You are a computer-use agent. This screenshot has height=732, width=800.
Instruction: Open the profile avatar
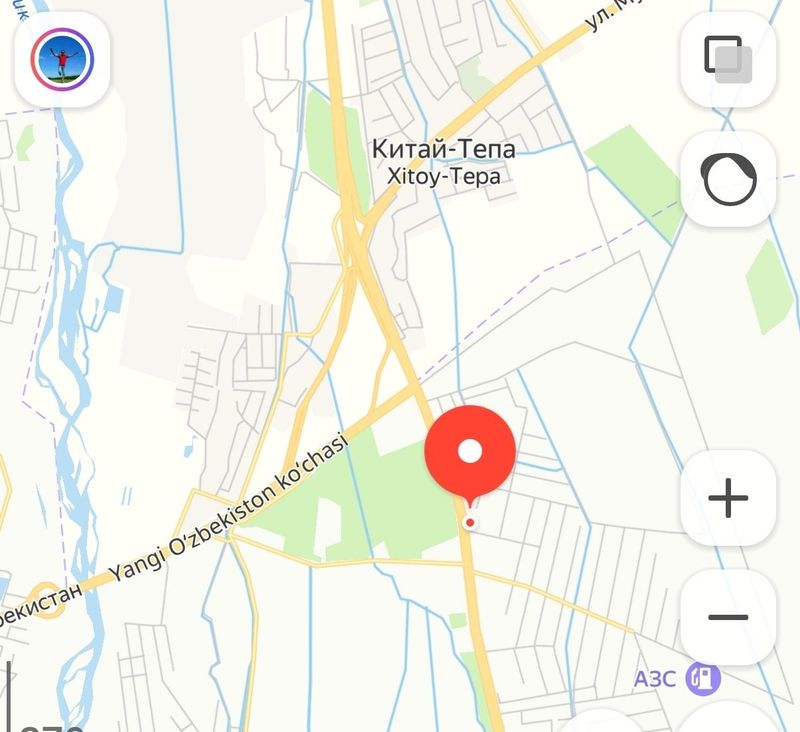pyautogui.click(x=62, y=59)
